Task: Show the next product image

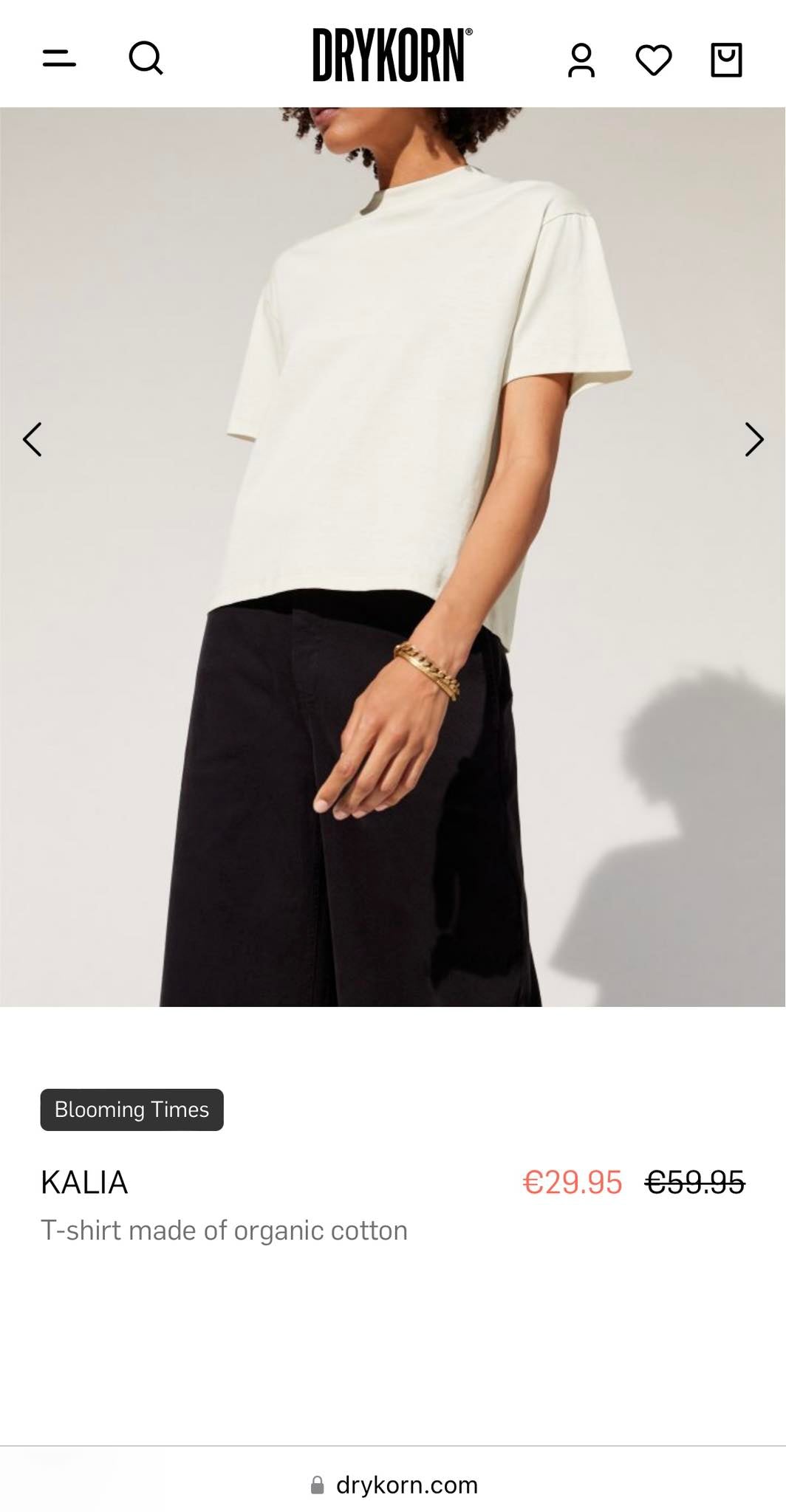Action: click(753, 440)
